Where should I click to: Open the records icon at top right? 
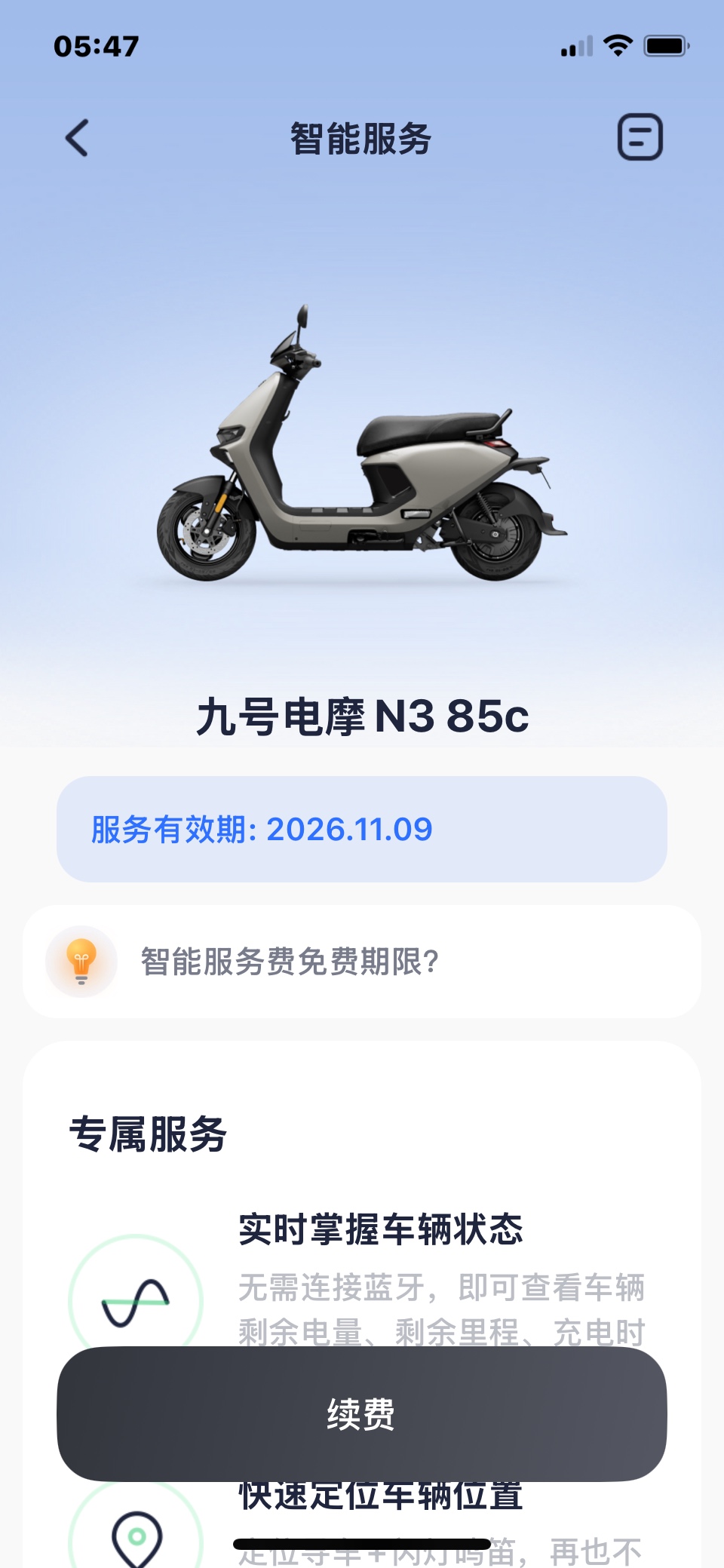click(x=640, y=137)
